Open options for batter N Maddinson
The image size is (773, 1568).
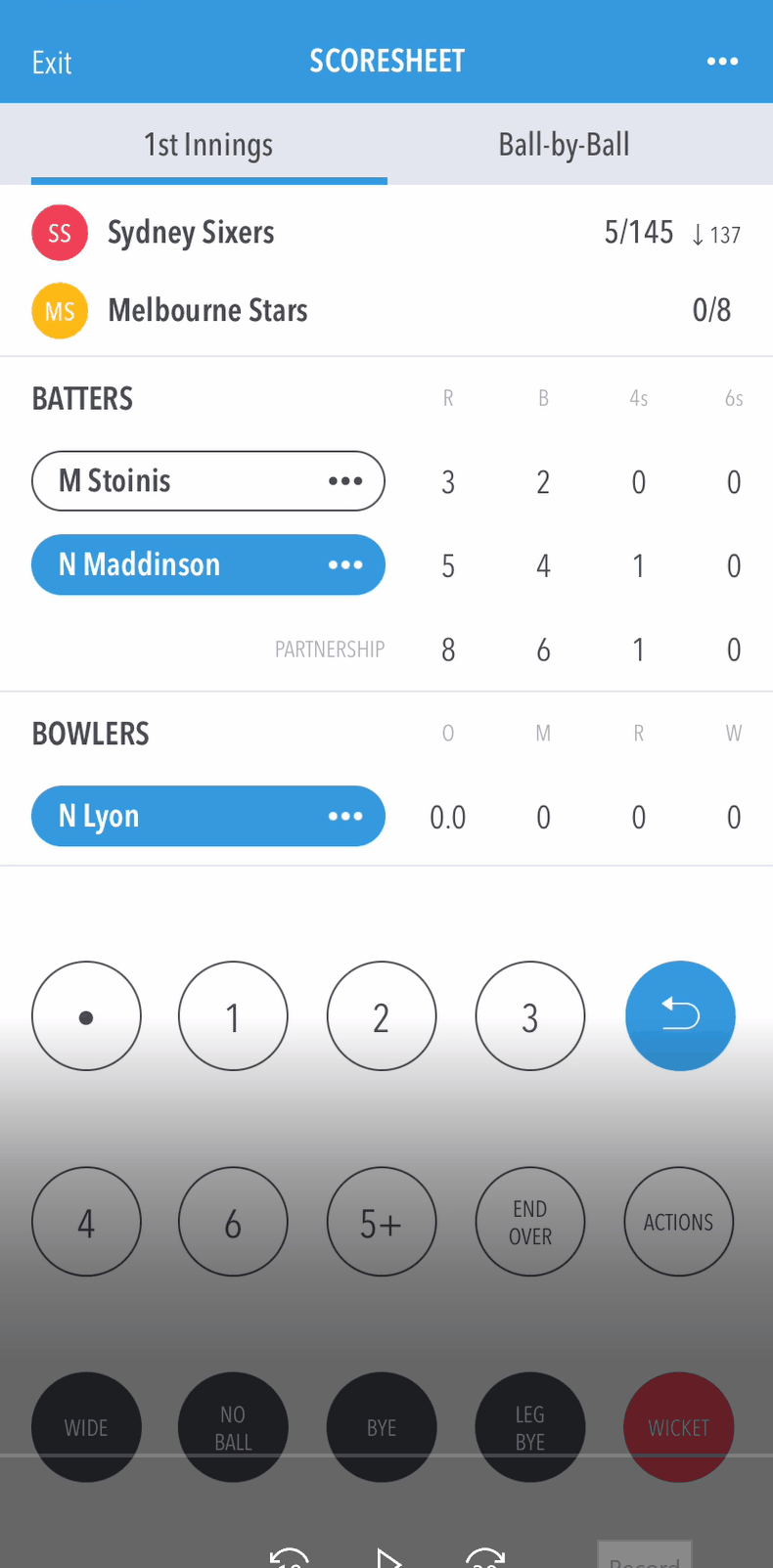[345, 565]
